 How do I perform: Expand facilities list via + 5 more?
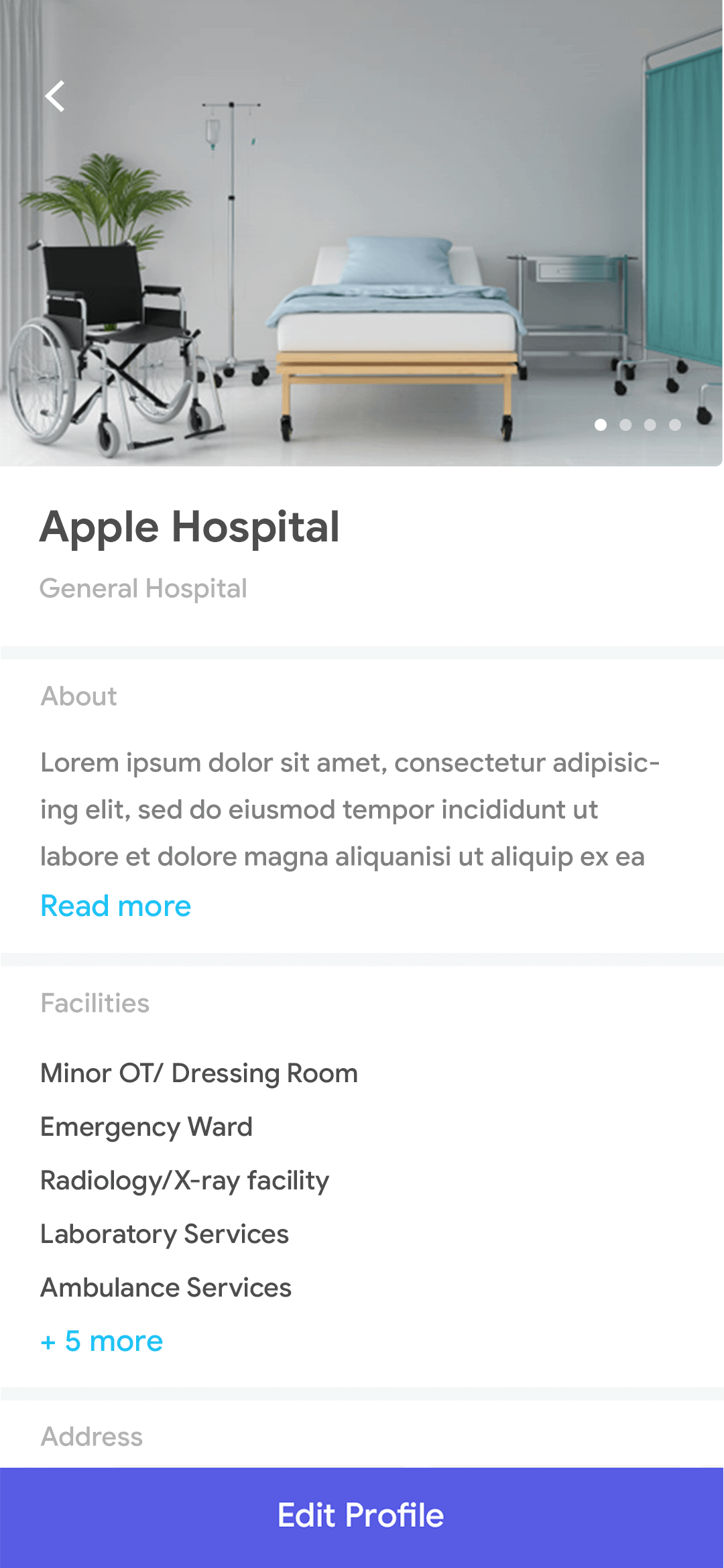point(101,1341)
